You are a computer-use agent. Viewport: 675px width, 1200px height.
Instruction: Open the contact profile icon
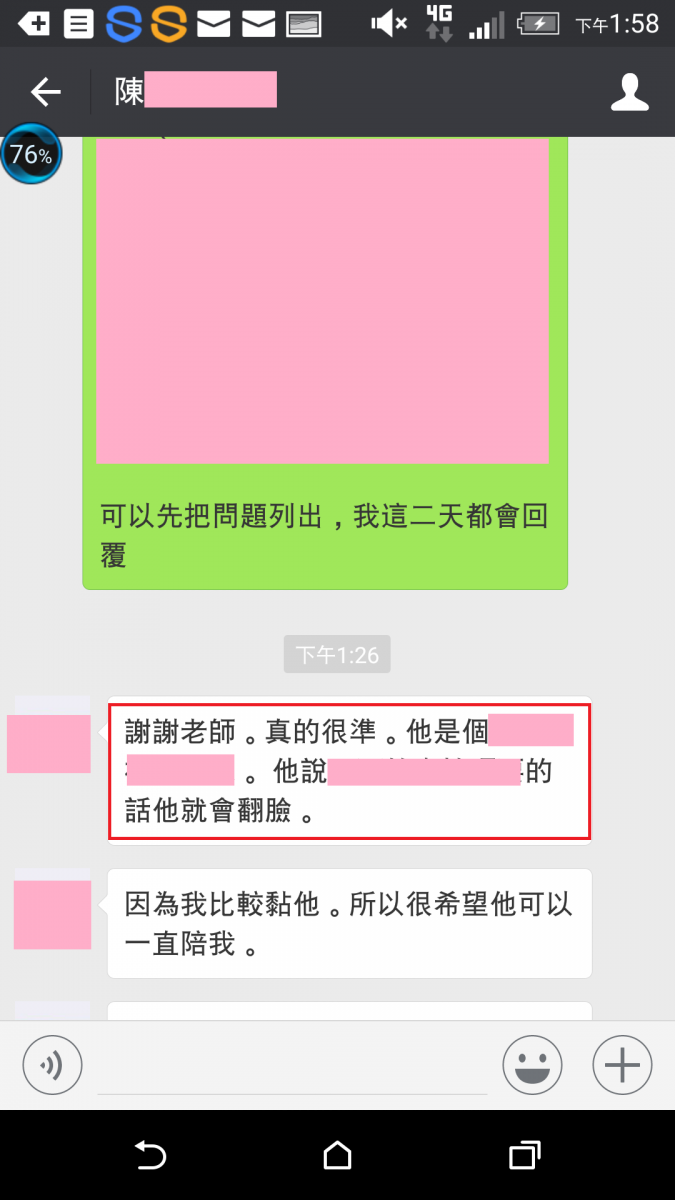pos(629,92)
